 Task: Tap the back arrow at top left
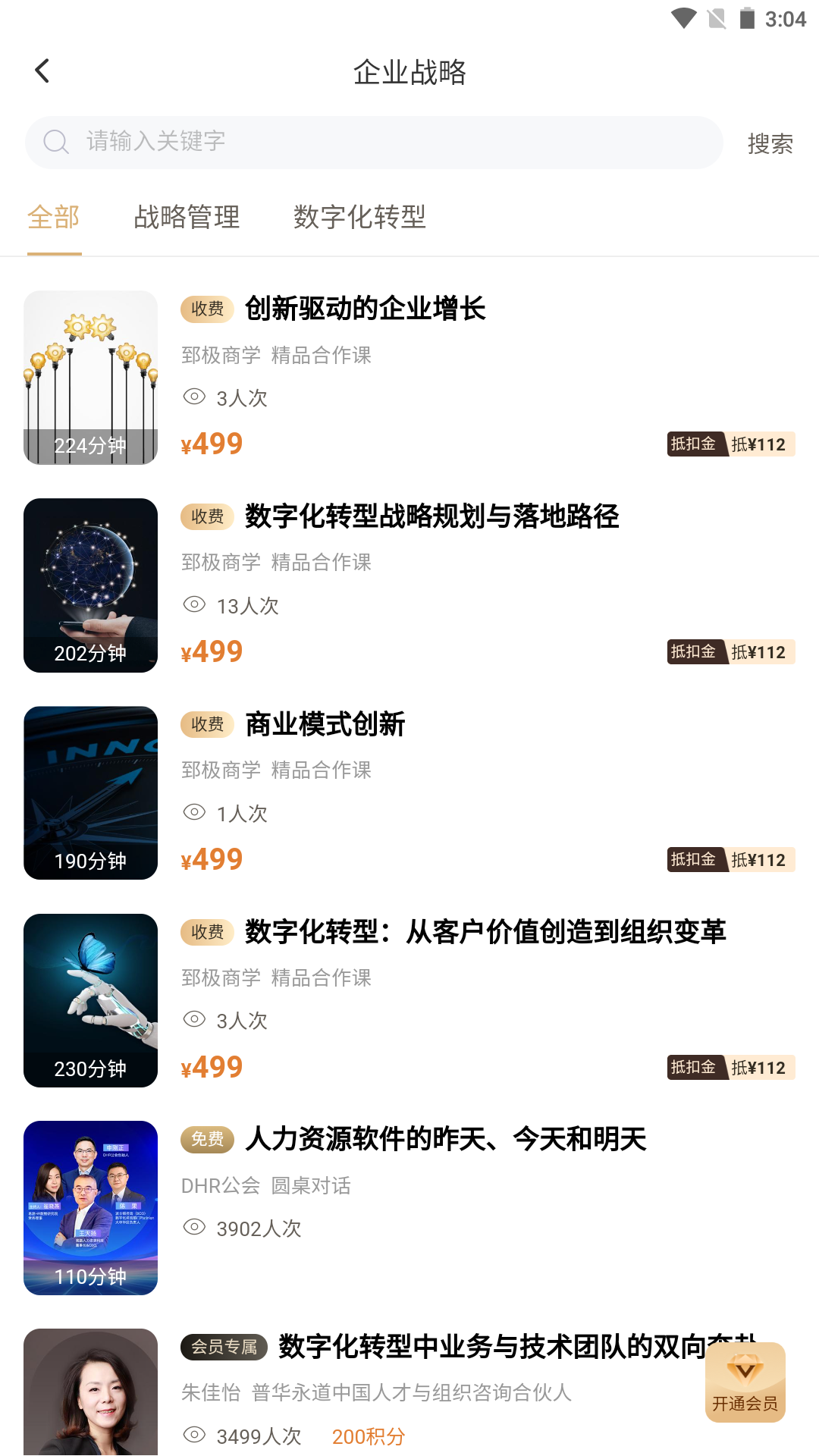click(x=42, y=69)
